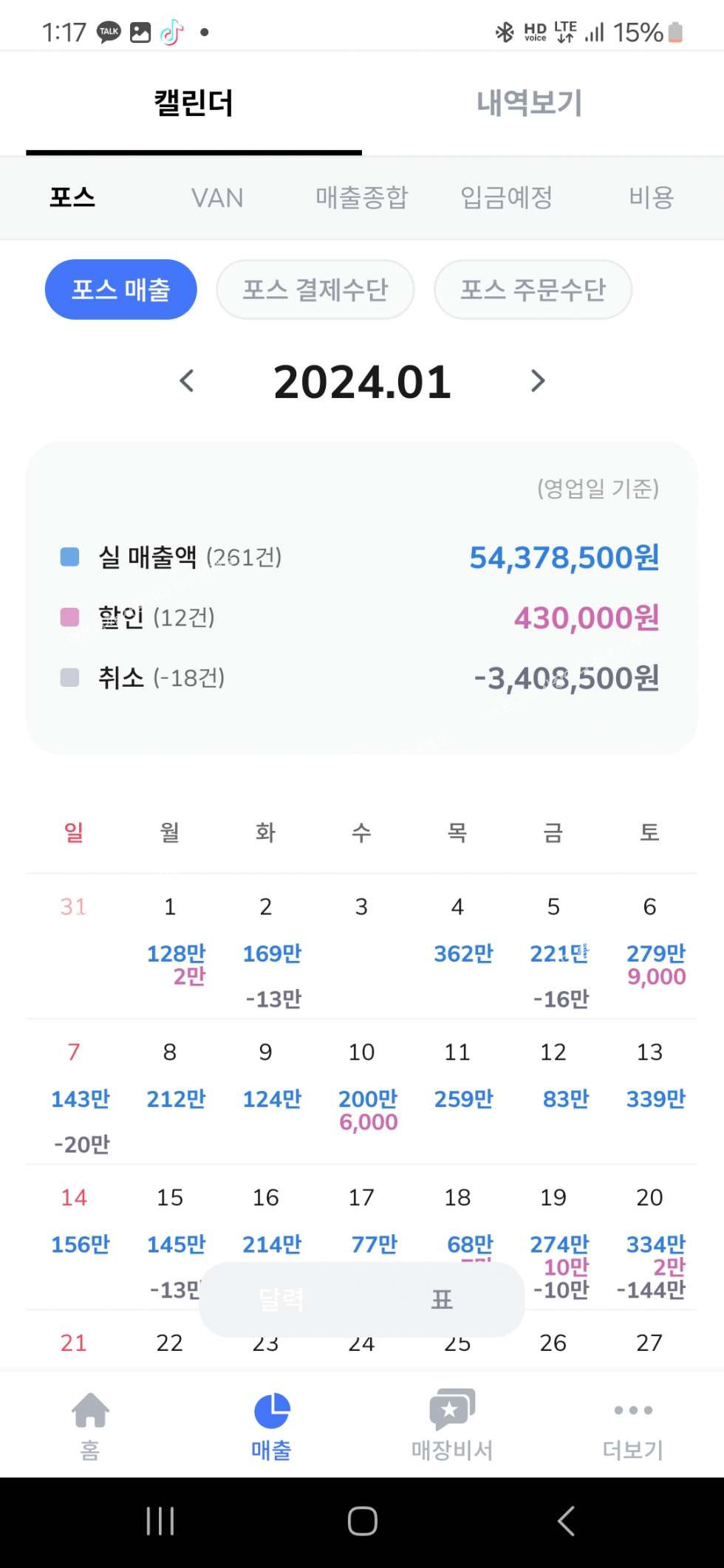Tap the system back button
The image size is (724, 1568).
click(x=566, y=1521)
